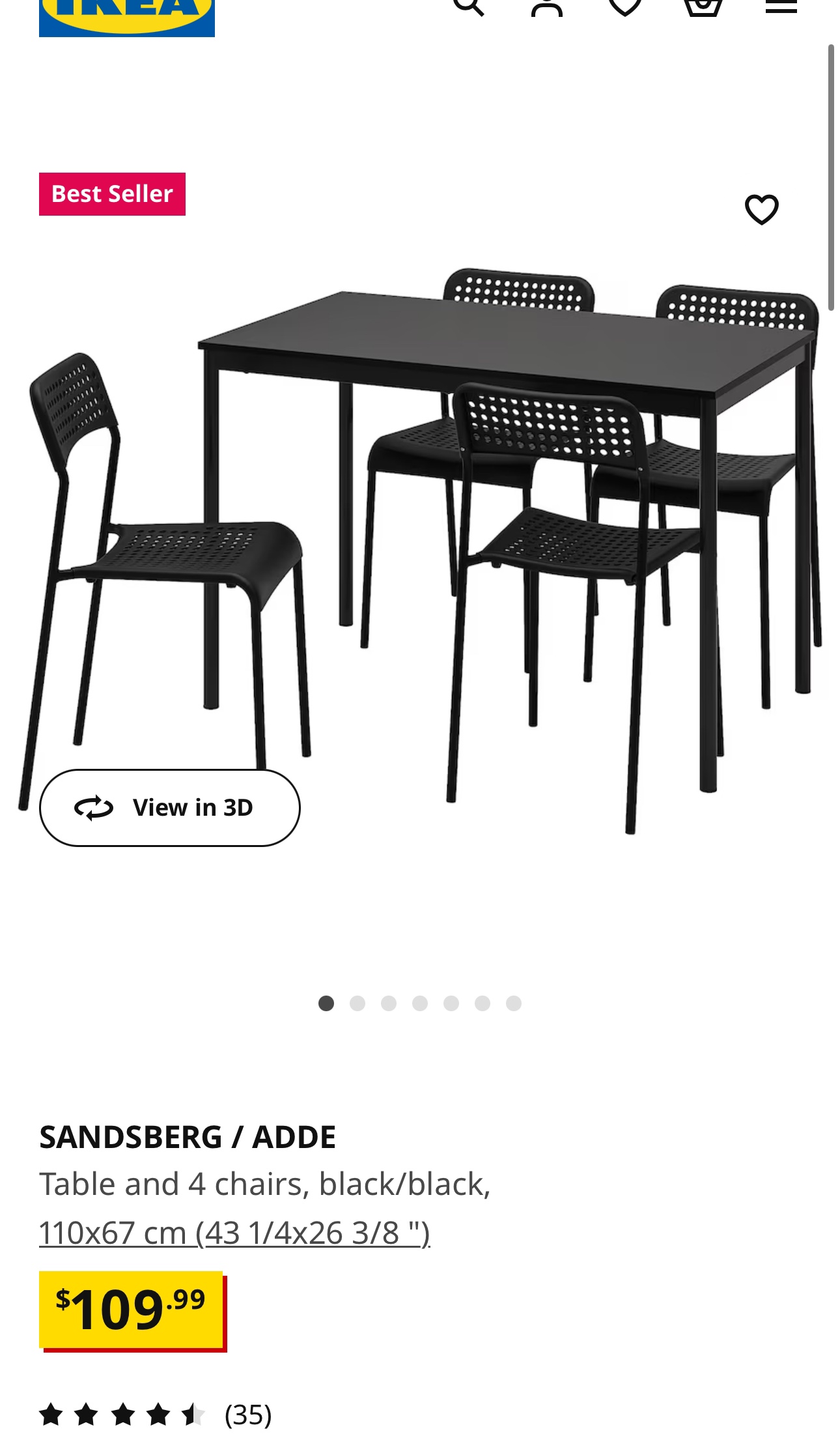Open the shopping bag
Image resolution: width=840 pixels, height=1451 pixels.
pyautogui.click(x=703, y=7)
